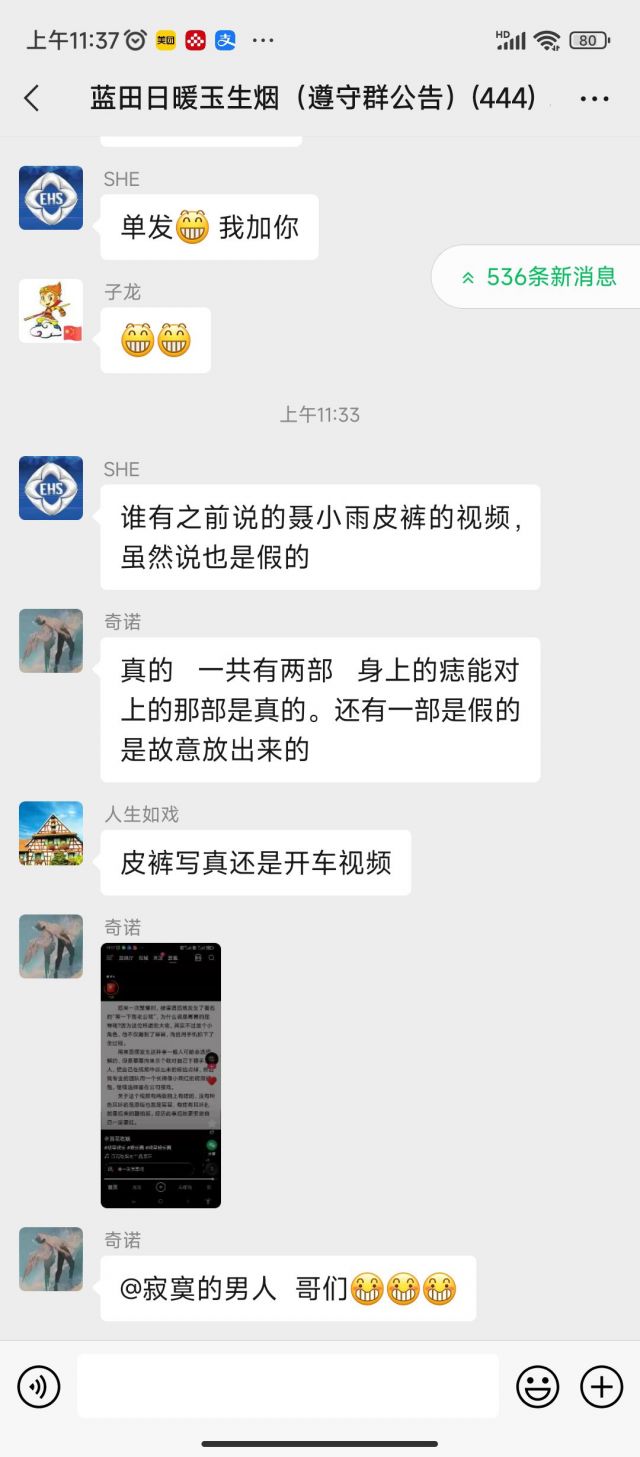The height and width of the screenshot is (1457, 640).
Task: View 子龙's profile avatar
Action: [51, 311]
